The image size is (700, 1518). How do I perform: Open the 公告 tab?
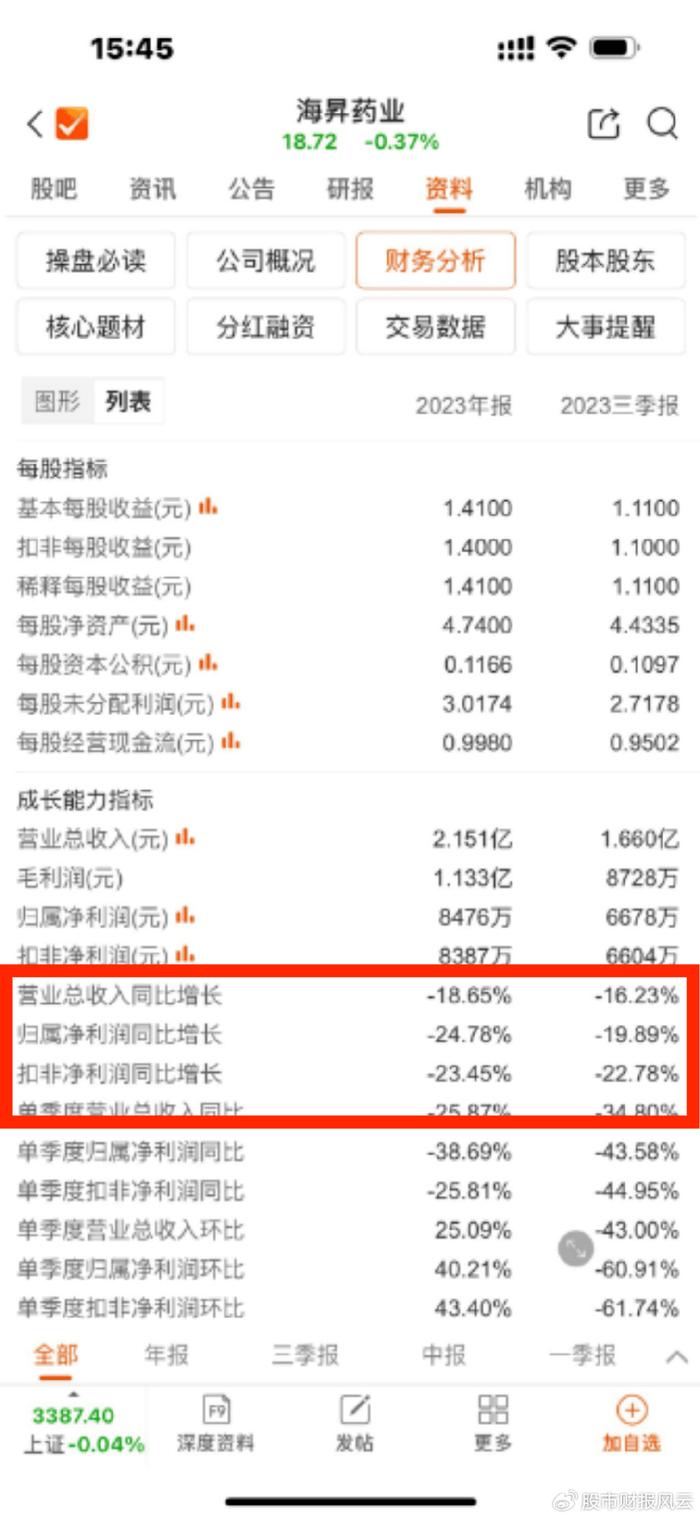251,189
